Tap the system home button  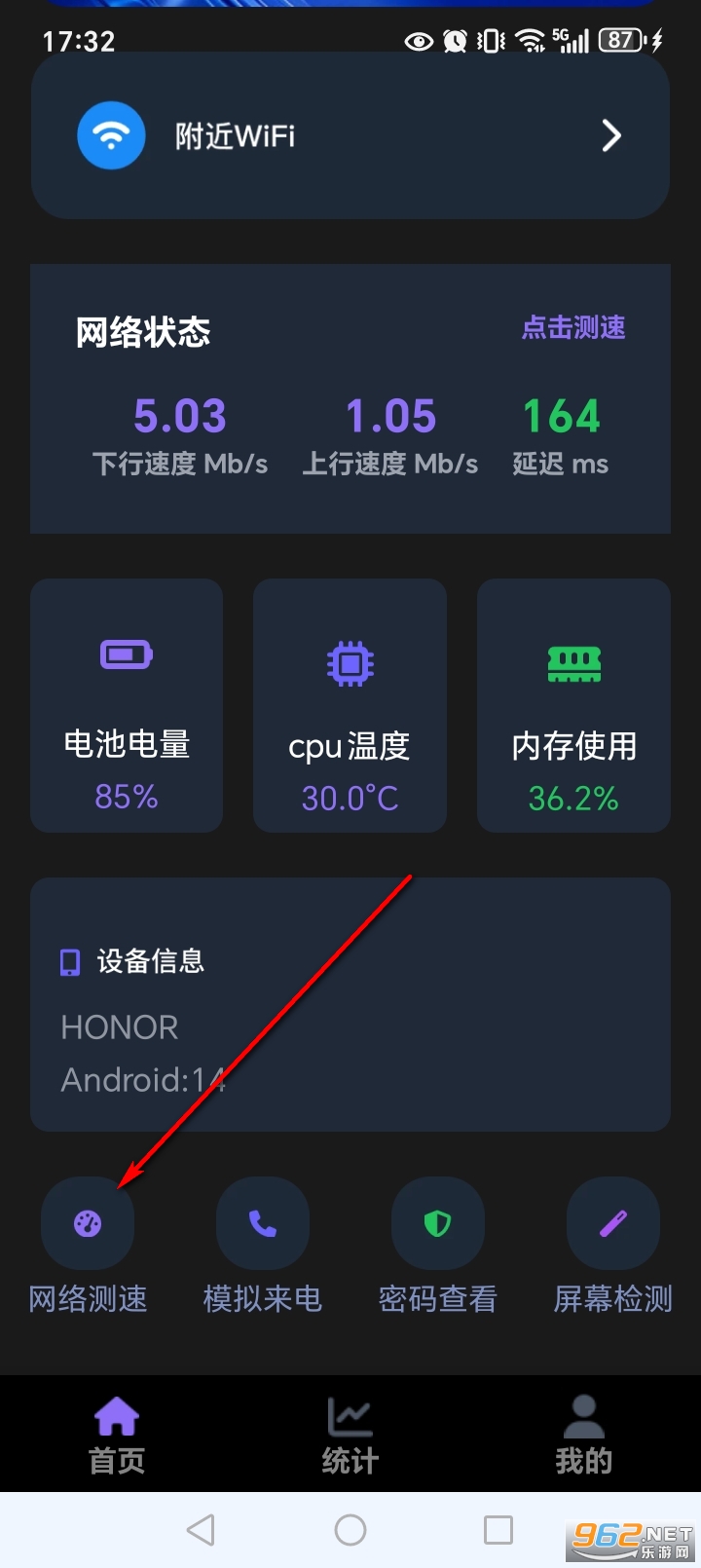[350, 1530]
